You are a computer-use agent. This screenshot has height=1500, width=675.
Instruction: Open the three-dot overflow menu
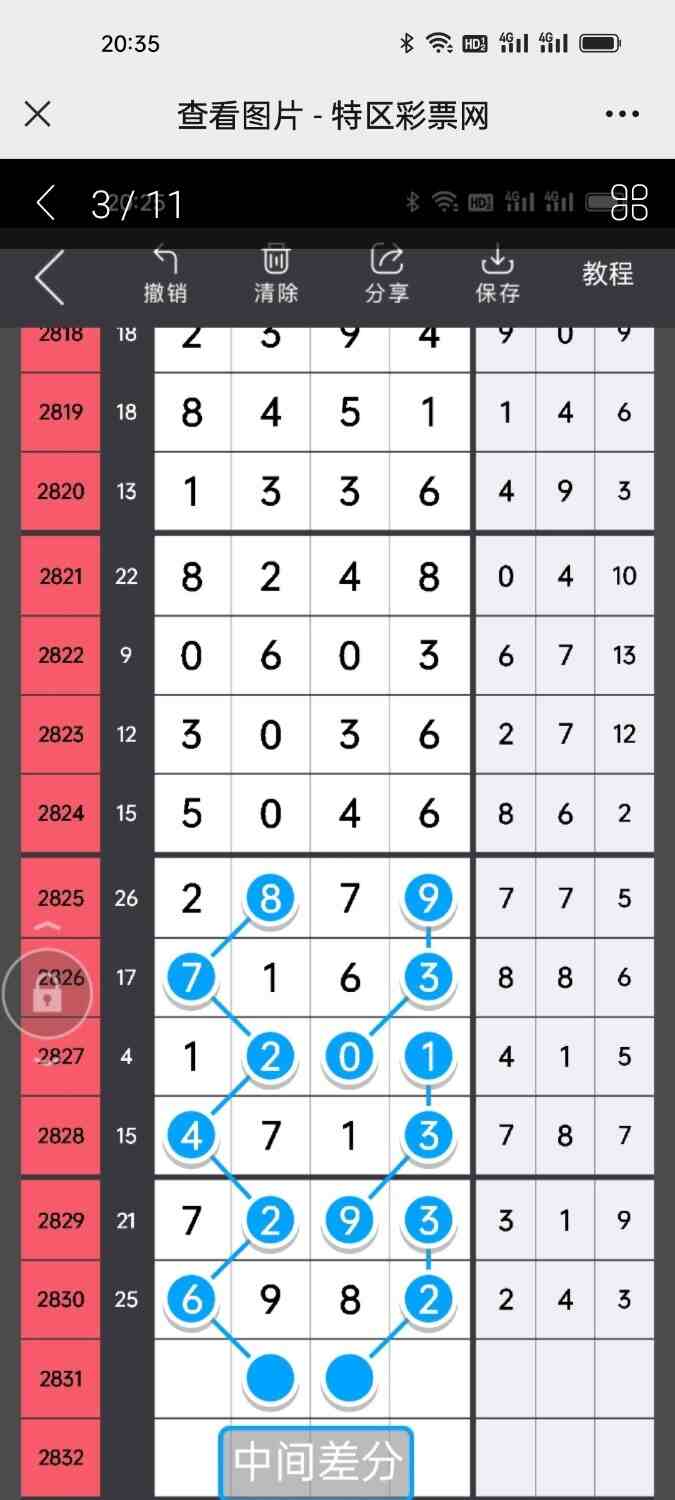tap(622, 115)
